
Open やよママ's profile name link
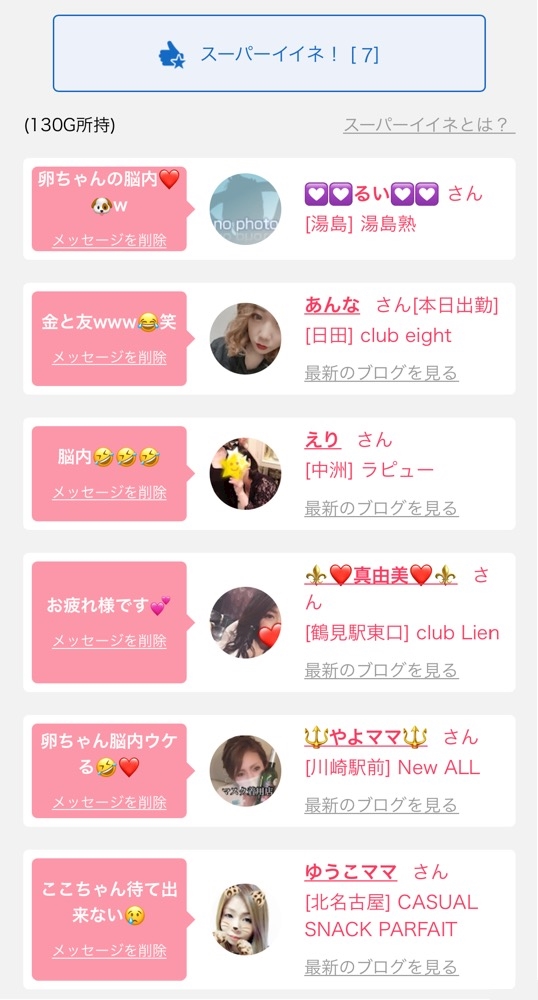pyautogui.click(x=366, y=737)
